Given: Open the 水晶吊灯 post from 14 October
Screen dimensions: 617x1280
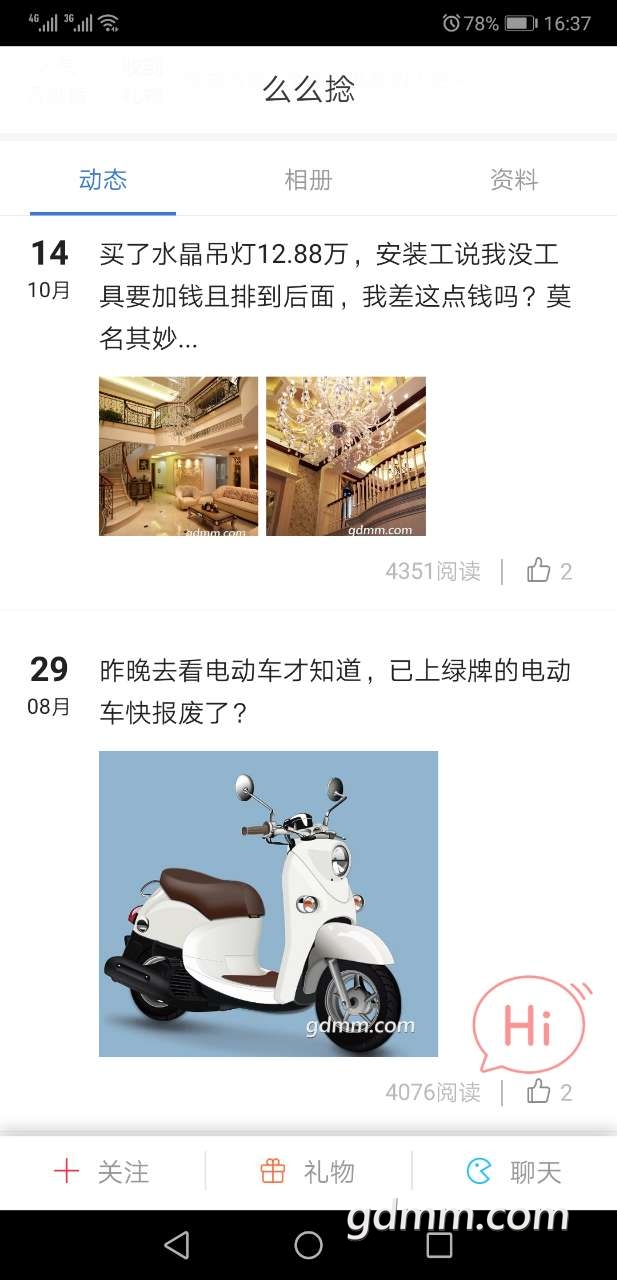Looking at the screenshot, I should pyautogui.click(x=335, y=297).
